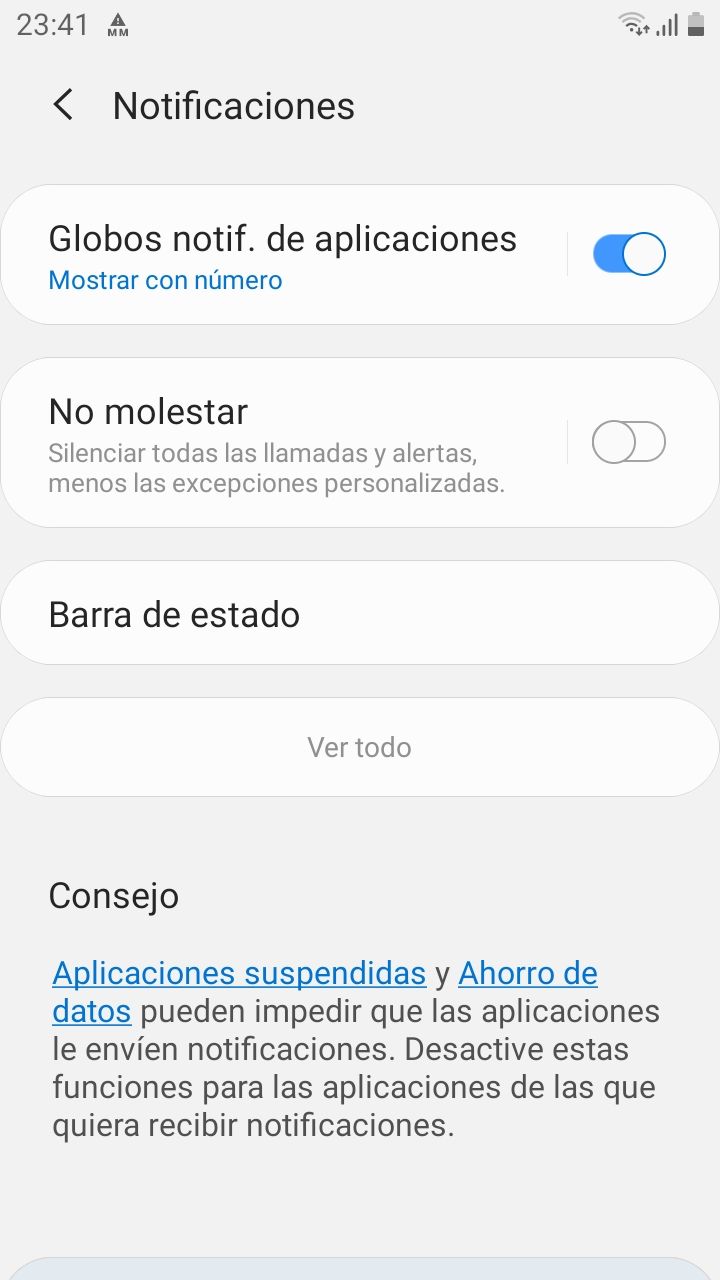The image size is (720, 1280).
Task: Open Barra de estado settings
Action: pyautogui.click(x=360, y=613)
